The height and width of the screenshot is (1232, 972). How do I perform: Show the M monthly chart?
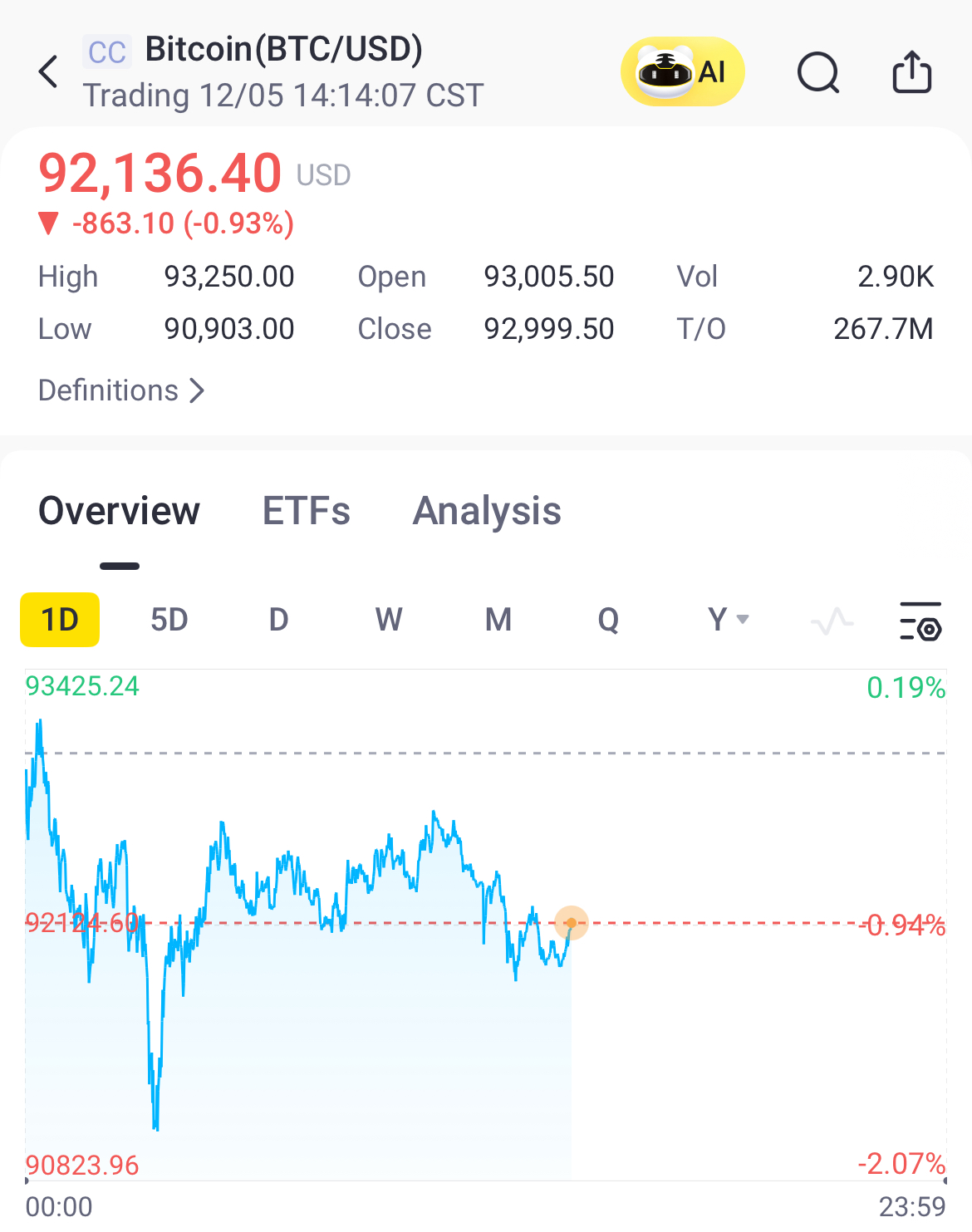(498, 620)
